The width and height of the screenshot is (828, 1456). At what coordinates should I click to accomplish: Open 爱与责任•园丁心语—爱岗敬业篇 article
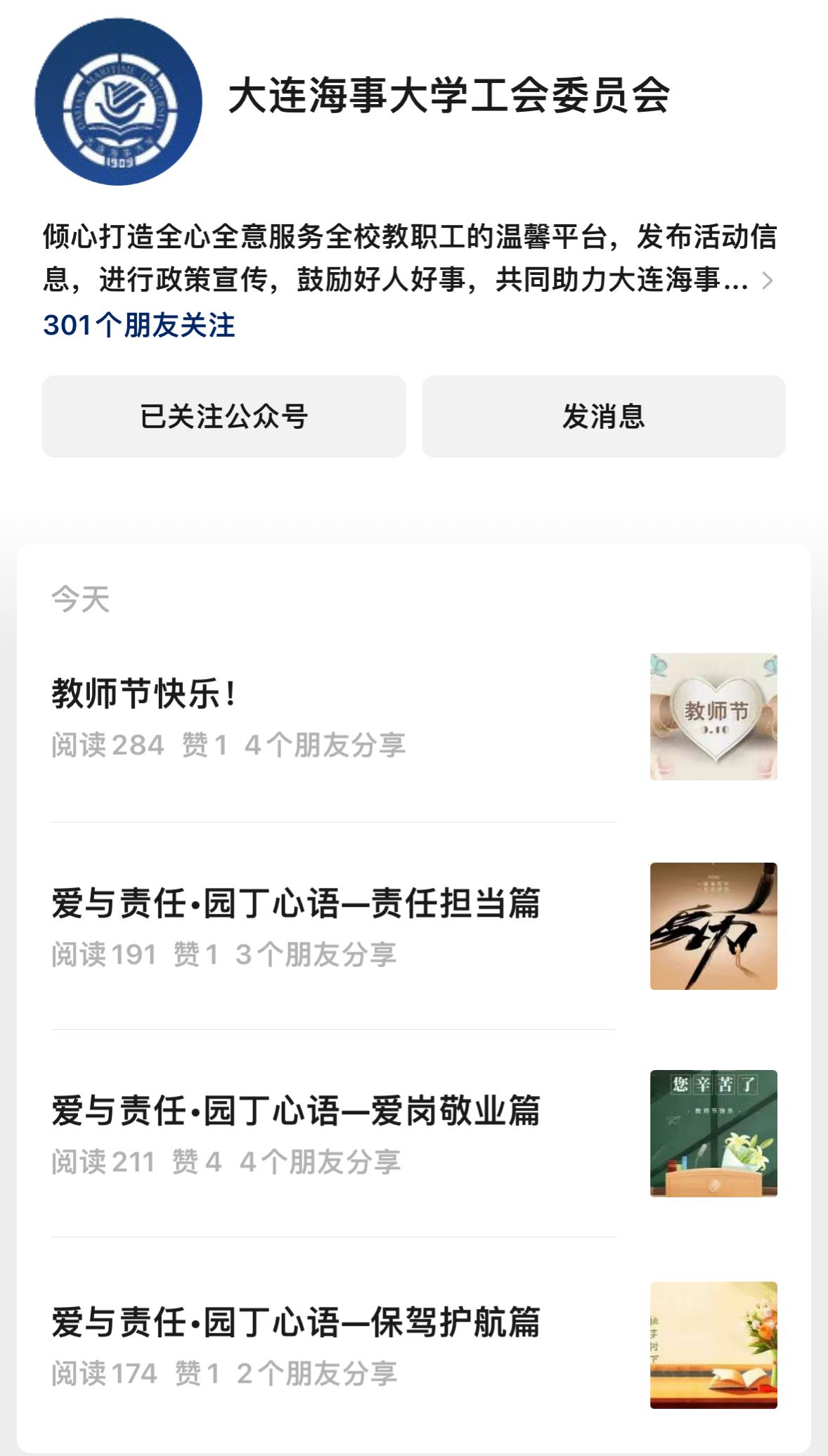[x=295, y=1111]
